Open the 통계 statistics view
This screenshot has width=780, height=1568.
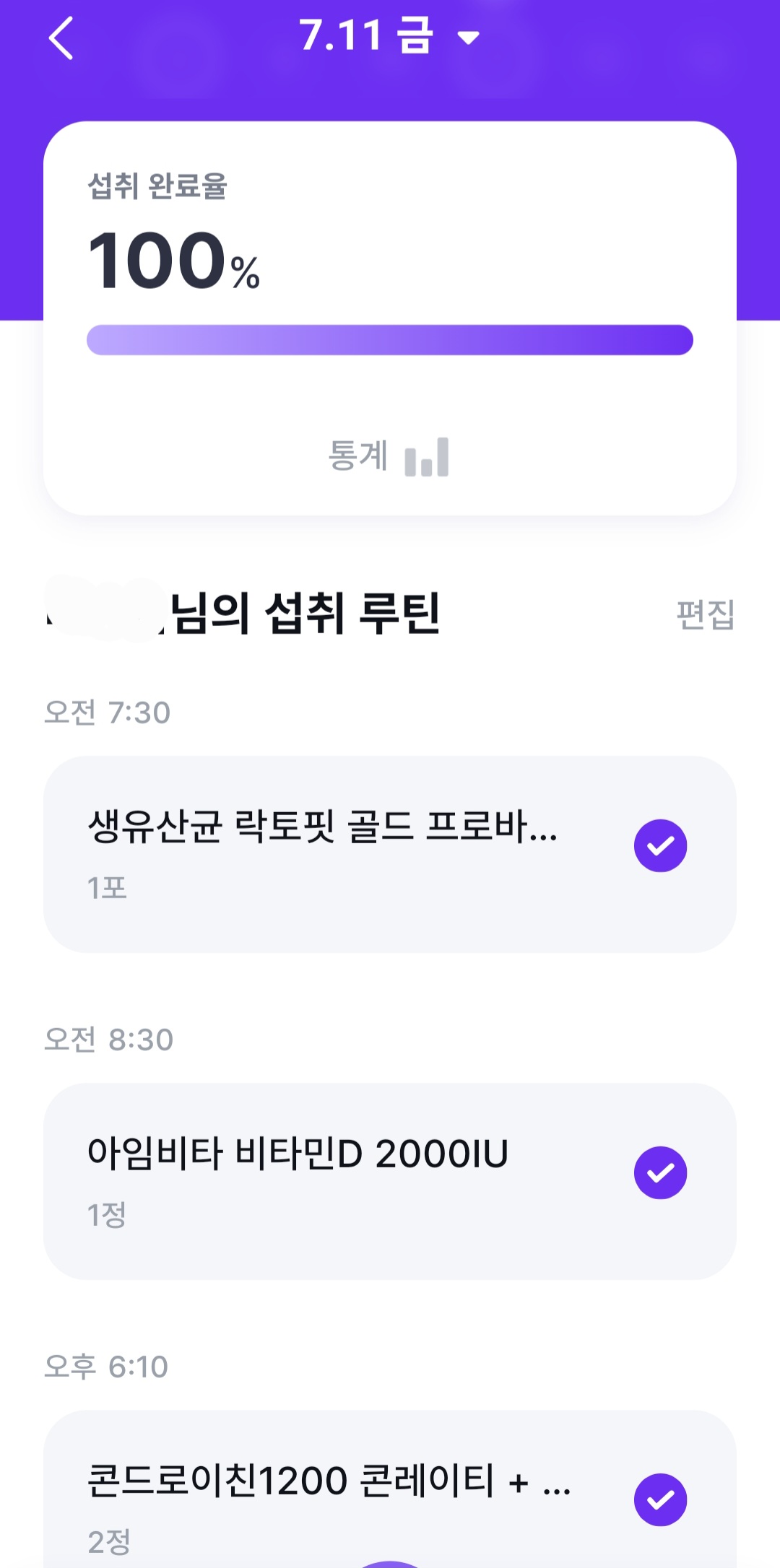tap(389, 456)
